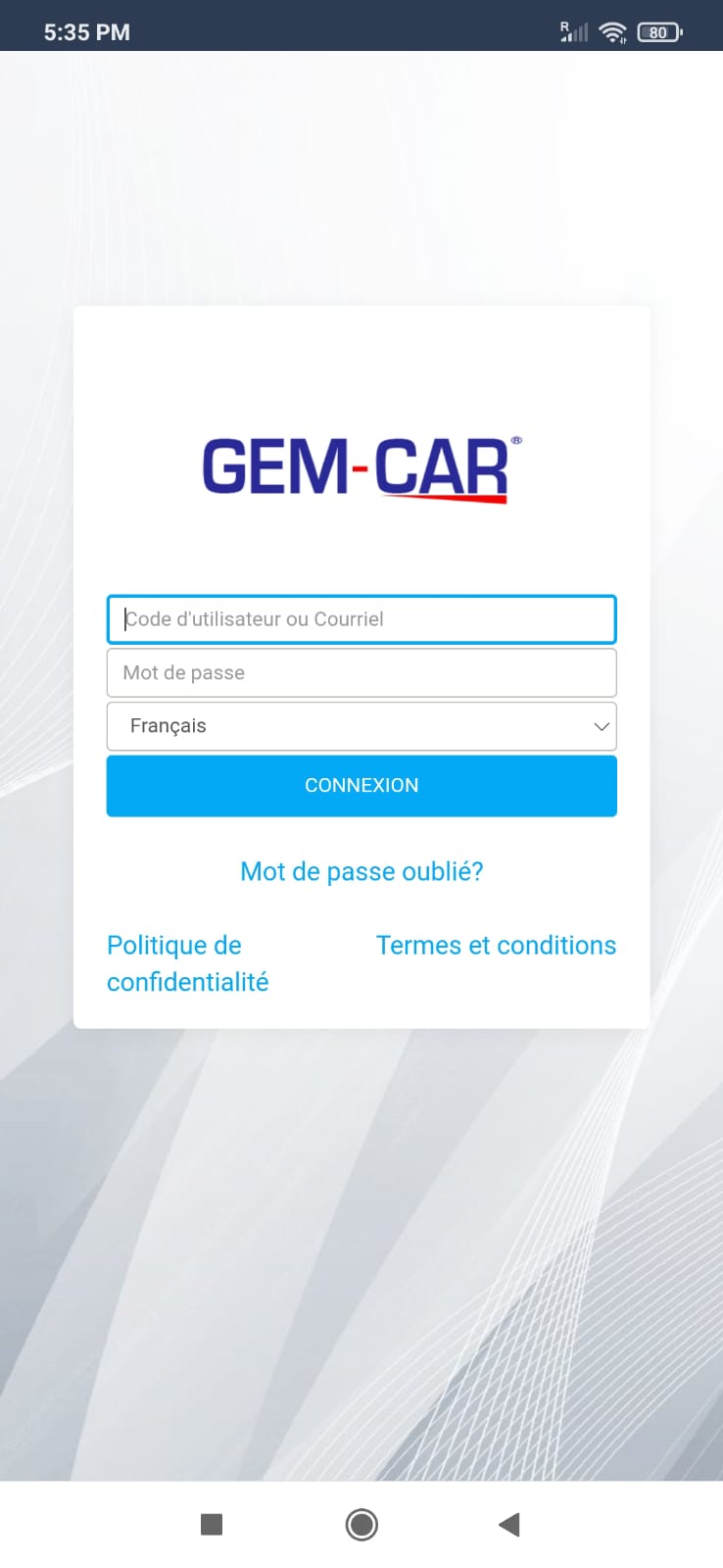
Task: Open the Mot de passe oublié? link
Action: (361, 871)
